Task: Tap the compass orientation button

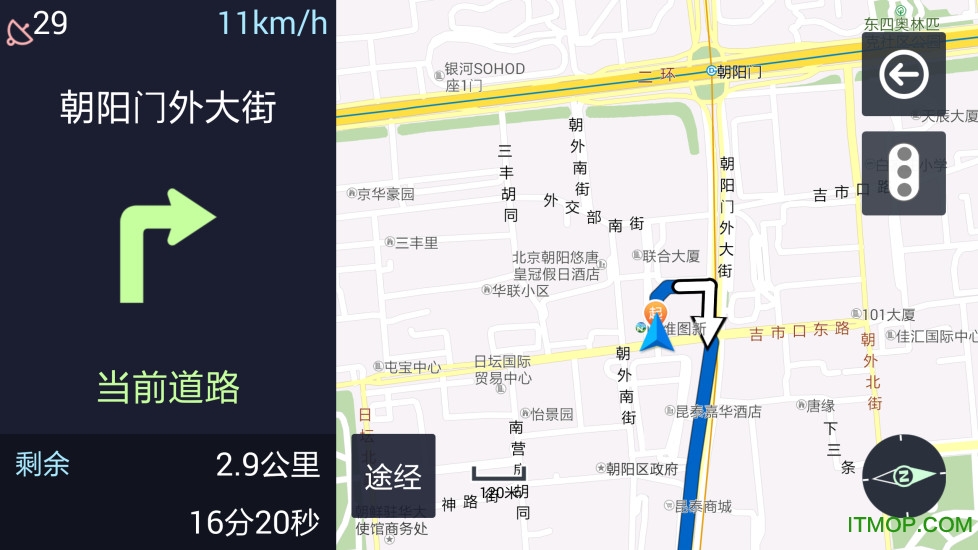Action: coord(904,476)
